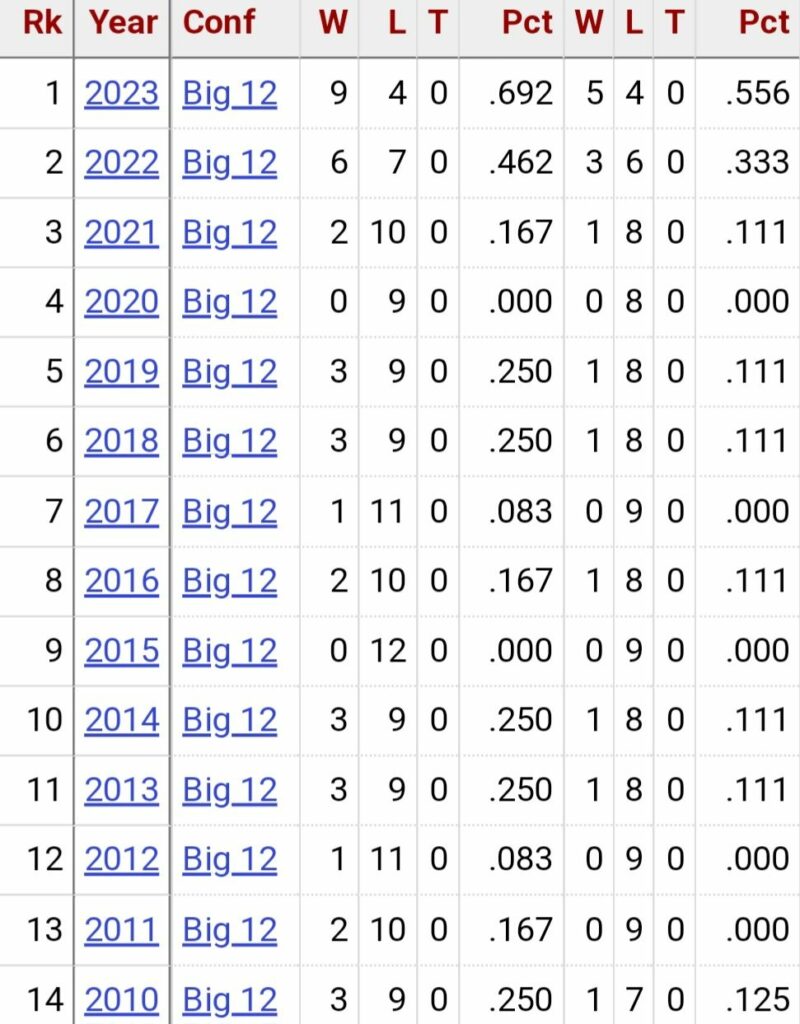Open the 2019 season link
Screen dimensions: 800x1024
121,371
